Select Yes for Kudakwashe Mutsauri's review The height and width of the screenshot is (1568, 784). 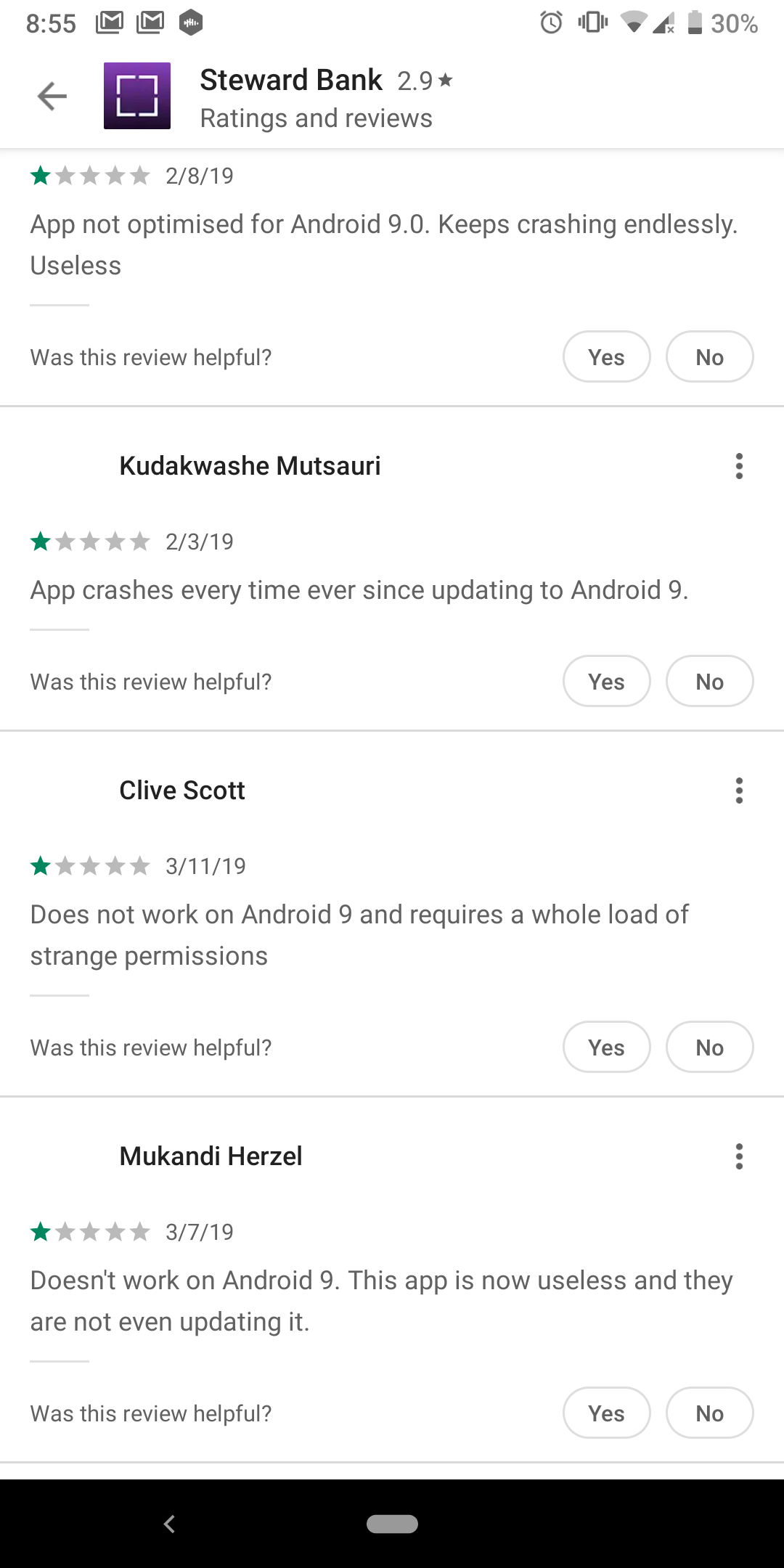[x=607, y=681]
